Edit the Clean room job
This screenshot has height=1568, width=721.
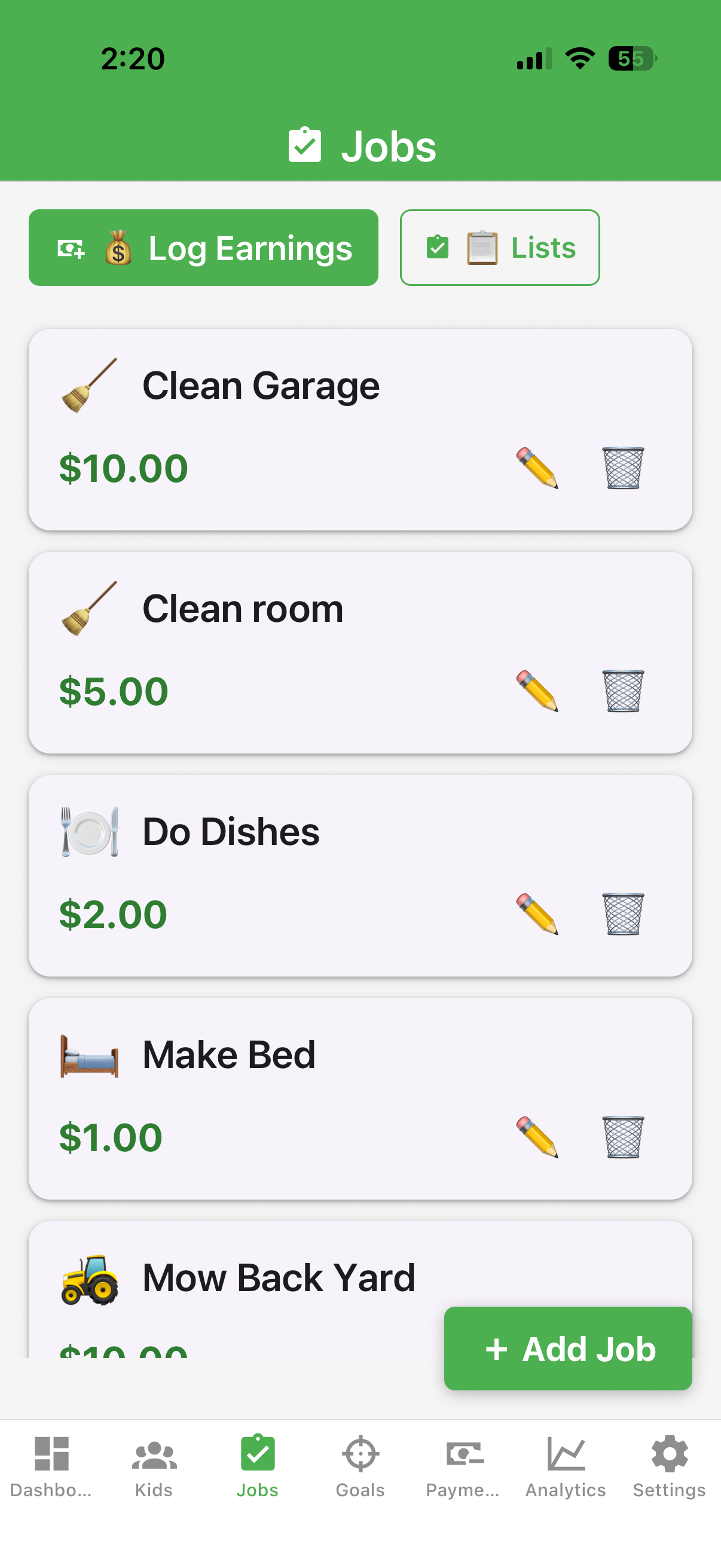538,690
